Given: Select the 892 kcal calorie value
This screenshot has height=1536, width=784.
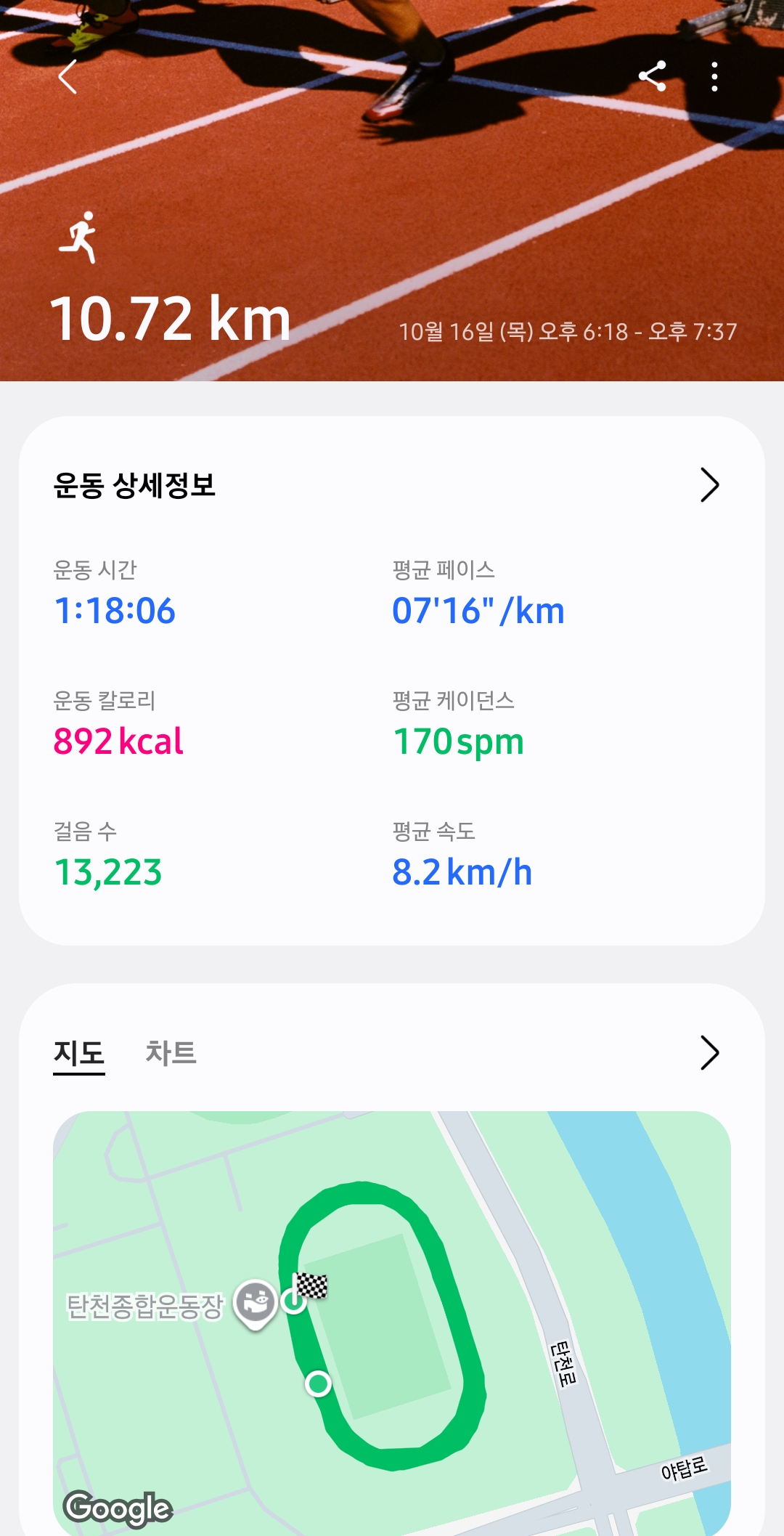Looking at the screenshot, I should [x=121, y=741].
